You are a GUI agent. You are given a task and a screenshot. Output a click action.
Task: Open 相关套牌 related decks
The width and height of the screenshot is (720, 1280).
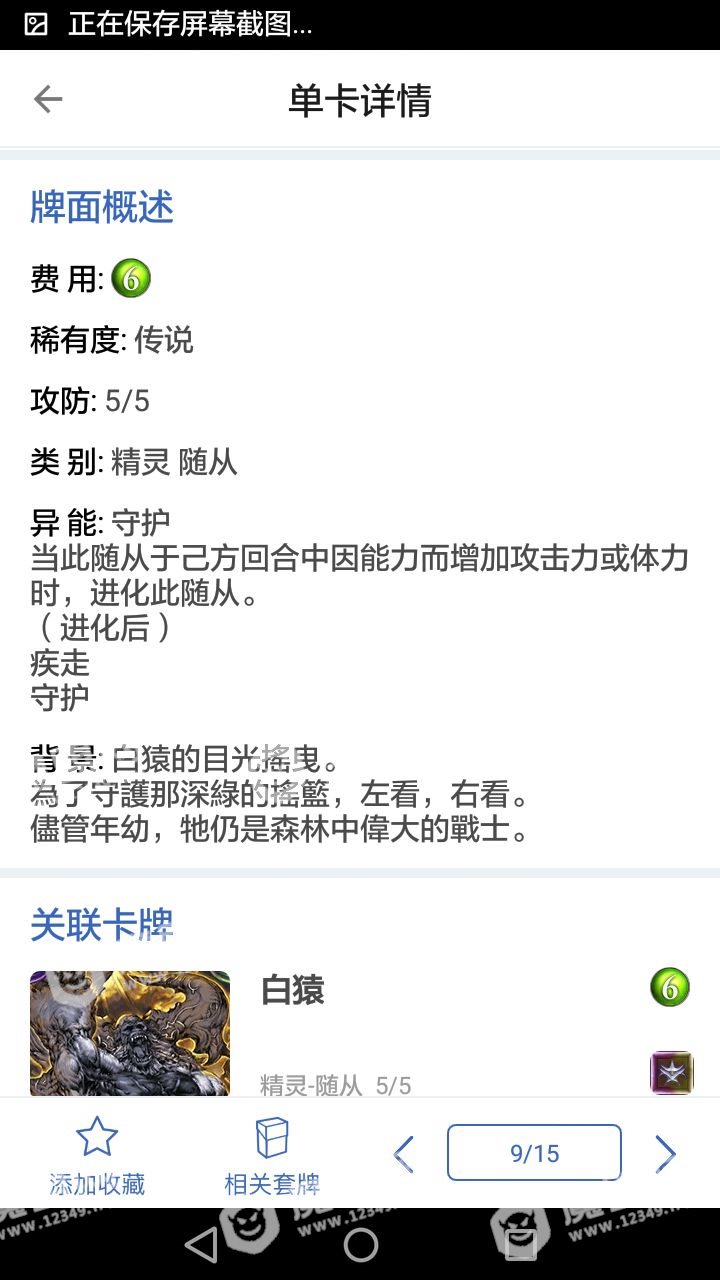coord(272,1155)
